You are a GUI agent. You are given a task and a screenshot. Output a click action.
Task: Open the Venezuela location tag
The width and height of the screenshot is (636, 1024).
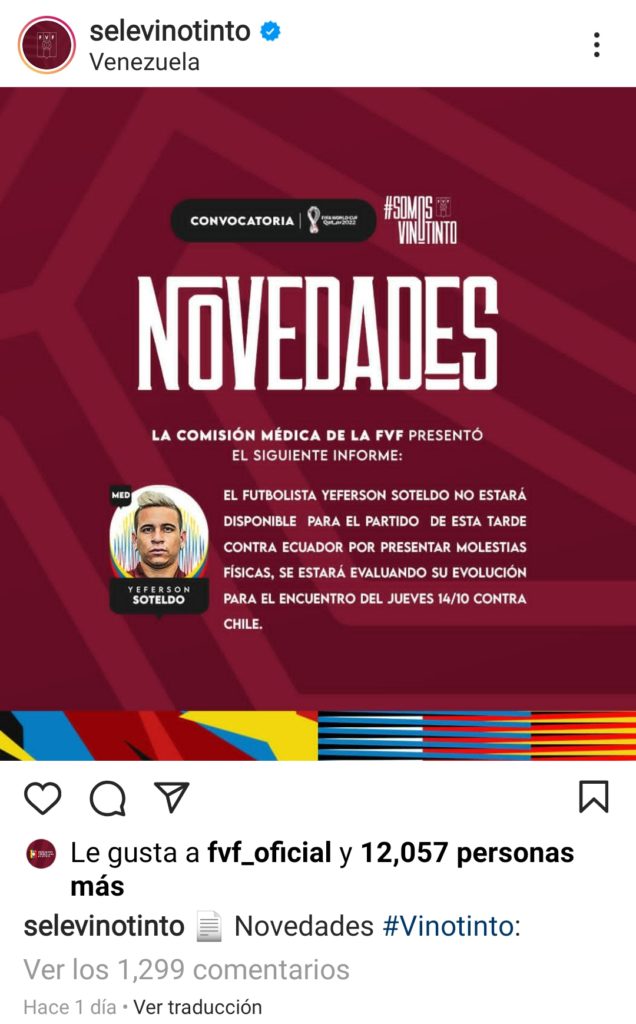[144, 62]
